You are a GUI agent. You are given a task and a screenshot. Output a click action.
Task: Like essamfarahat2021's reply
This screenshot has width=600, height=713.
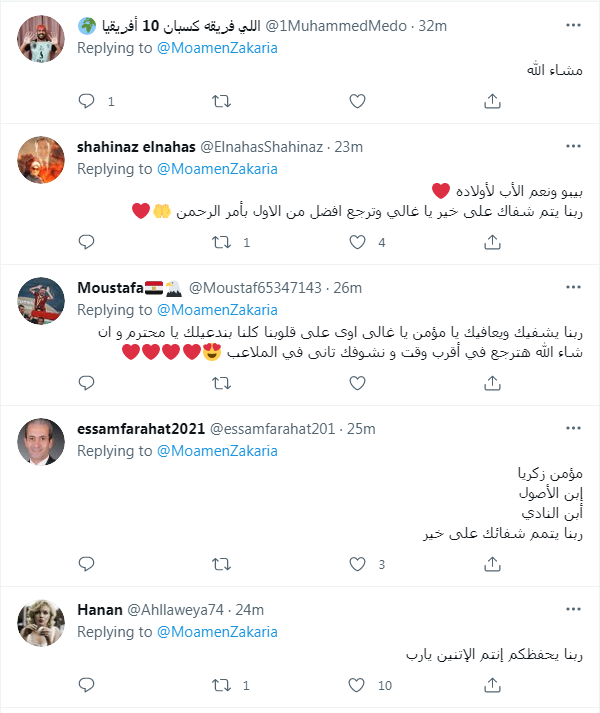click(357, 565)
